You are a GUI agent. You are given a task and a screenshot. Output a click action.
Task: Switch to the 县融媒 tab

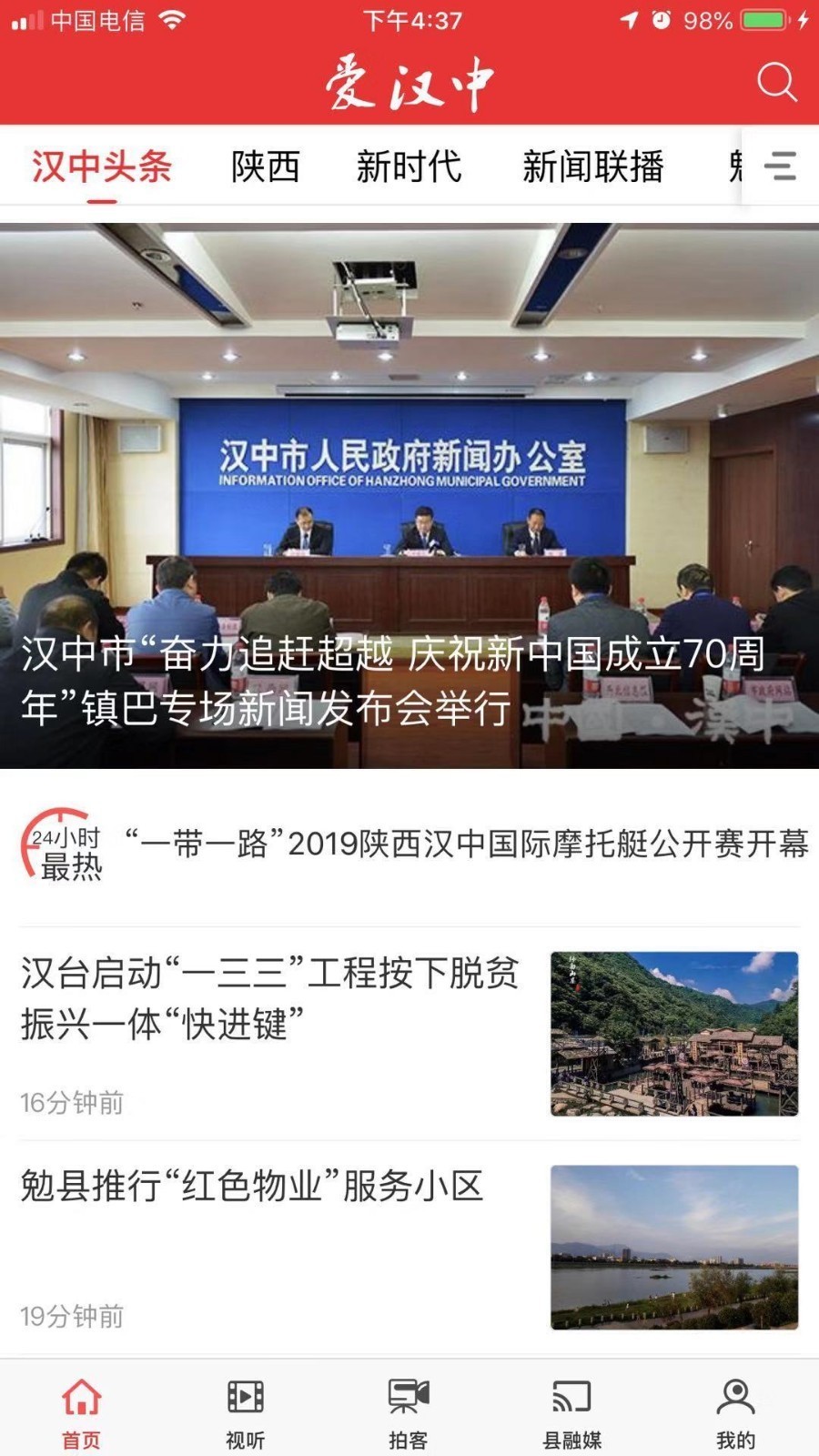571,1412
